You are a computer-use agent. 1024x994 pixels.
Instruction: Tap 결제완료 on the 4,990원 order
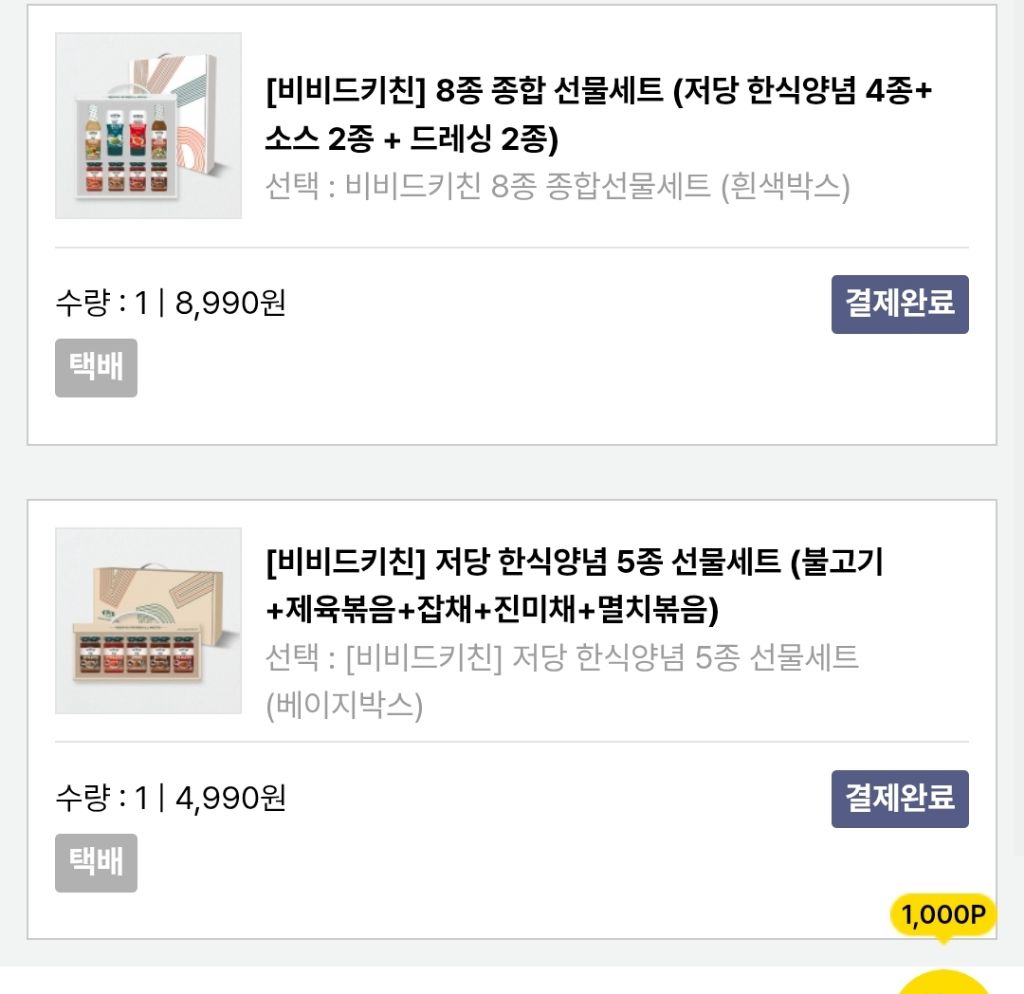coord(899,799)
